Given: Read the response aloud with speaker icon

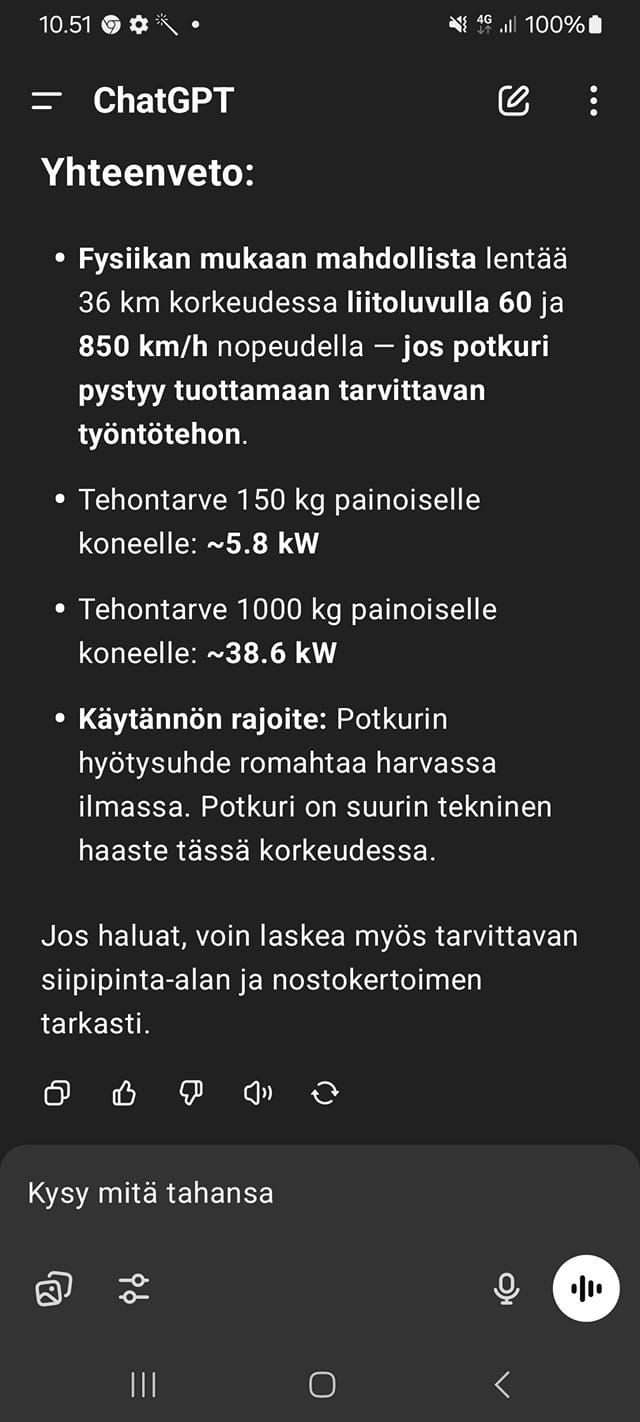Looking at the screenshot, I should 258,1094.
